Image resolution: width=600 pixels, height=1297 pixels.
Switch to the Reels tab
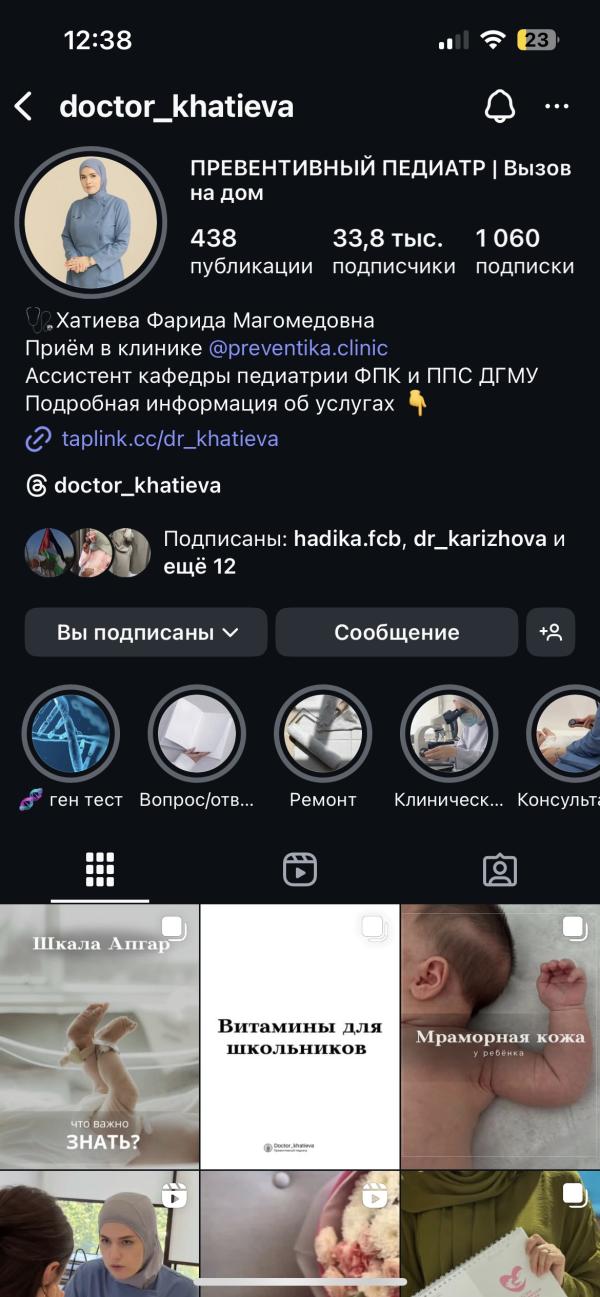coord(300,869)
